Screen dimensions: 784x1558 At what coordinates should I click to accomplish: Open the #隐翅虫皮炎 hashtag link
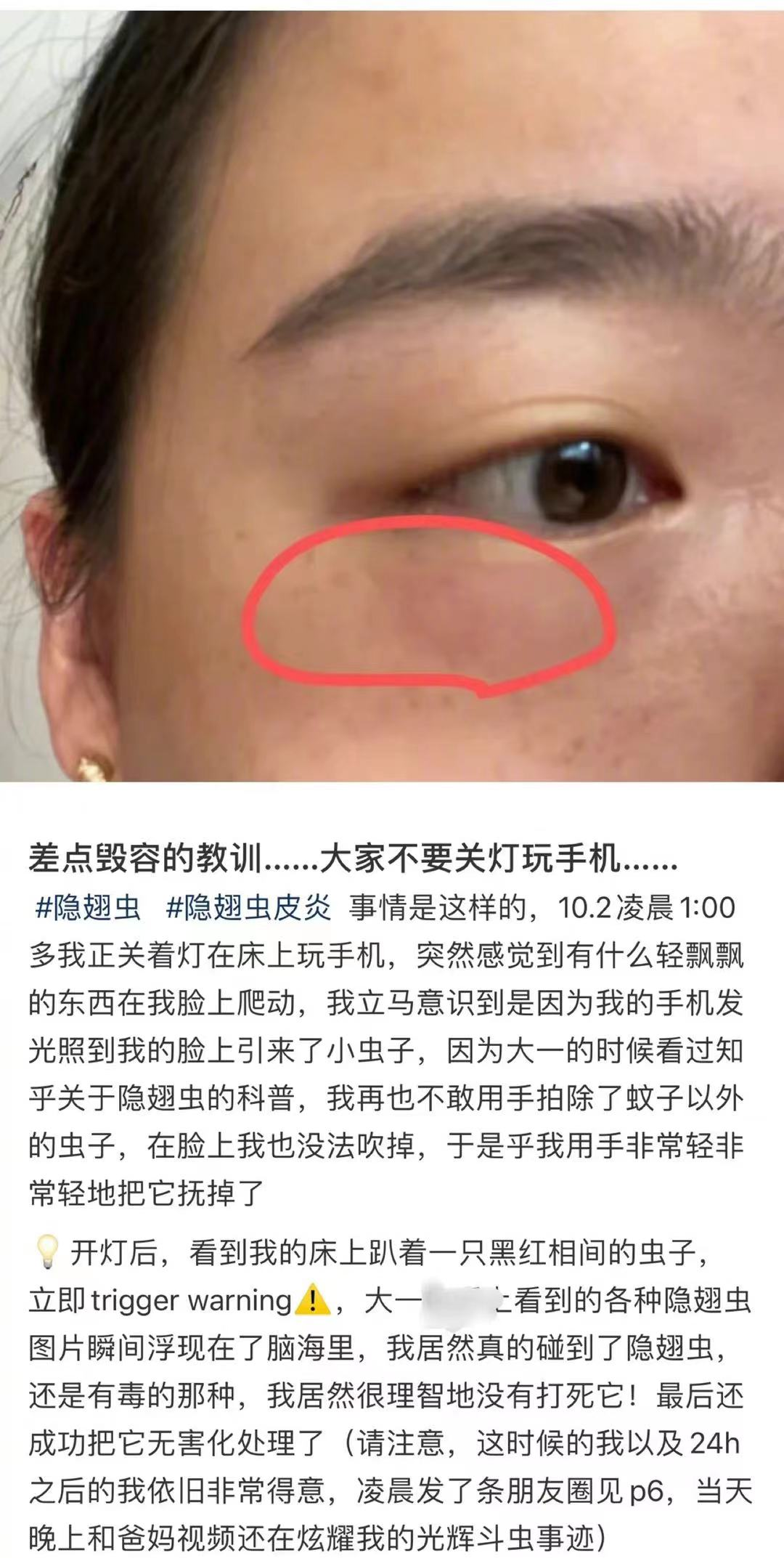248,908
